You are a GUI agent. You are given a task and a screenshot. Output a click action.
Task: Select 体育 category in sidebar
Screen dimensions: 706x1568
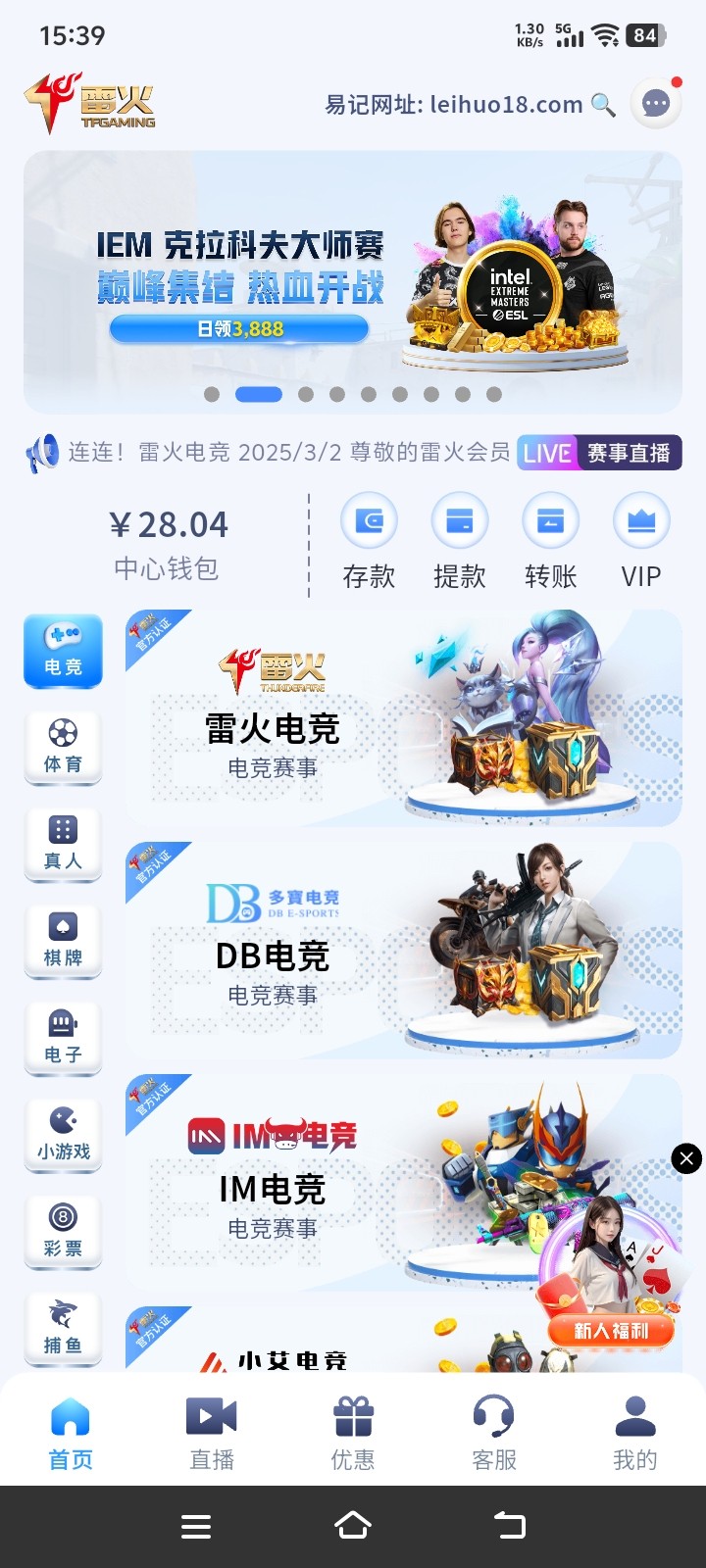point(63,747)
